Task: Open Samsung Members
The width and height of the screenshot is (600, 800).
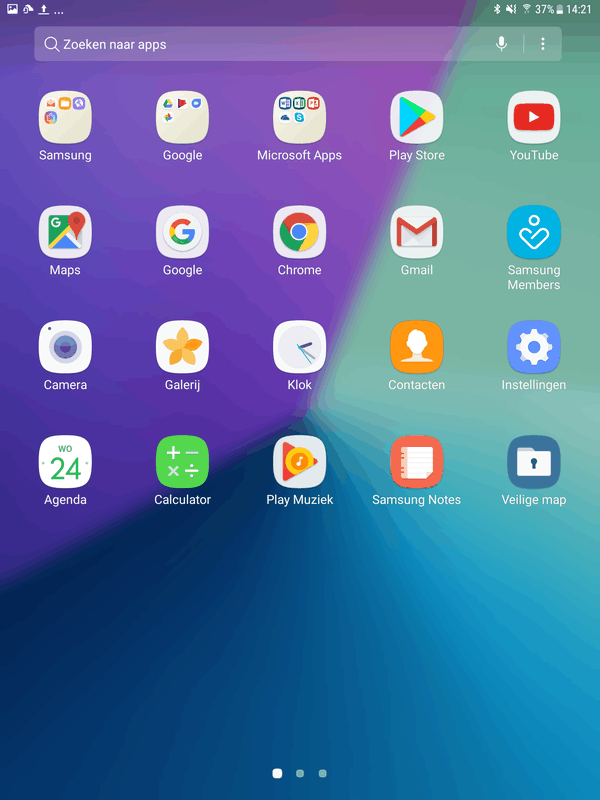Action: [534, 233]
